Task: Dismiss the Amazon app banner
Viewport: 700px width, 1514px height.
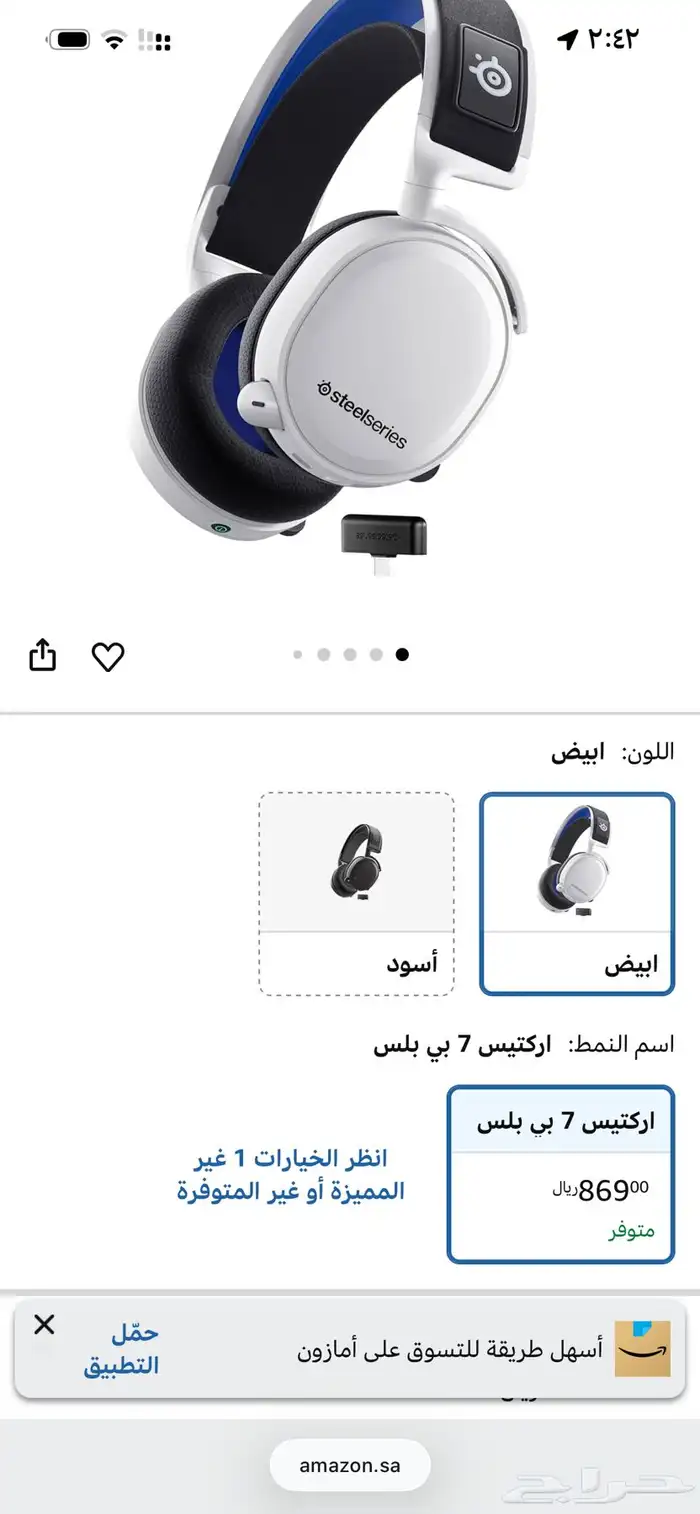Action: coord(44,1325)
